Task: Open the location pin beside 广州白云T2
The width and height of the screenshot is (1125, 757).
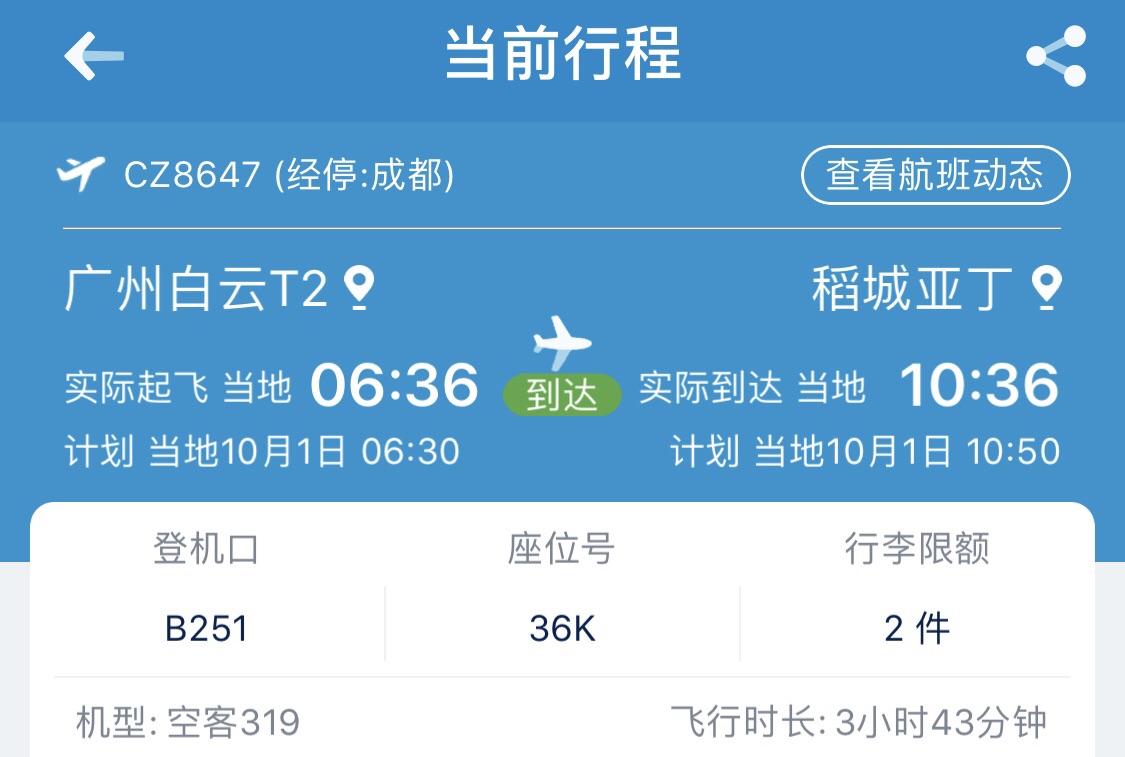Action: tap(358, 289)
